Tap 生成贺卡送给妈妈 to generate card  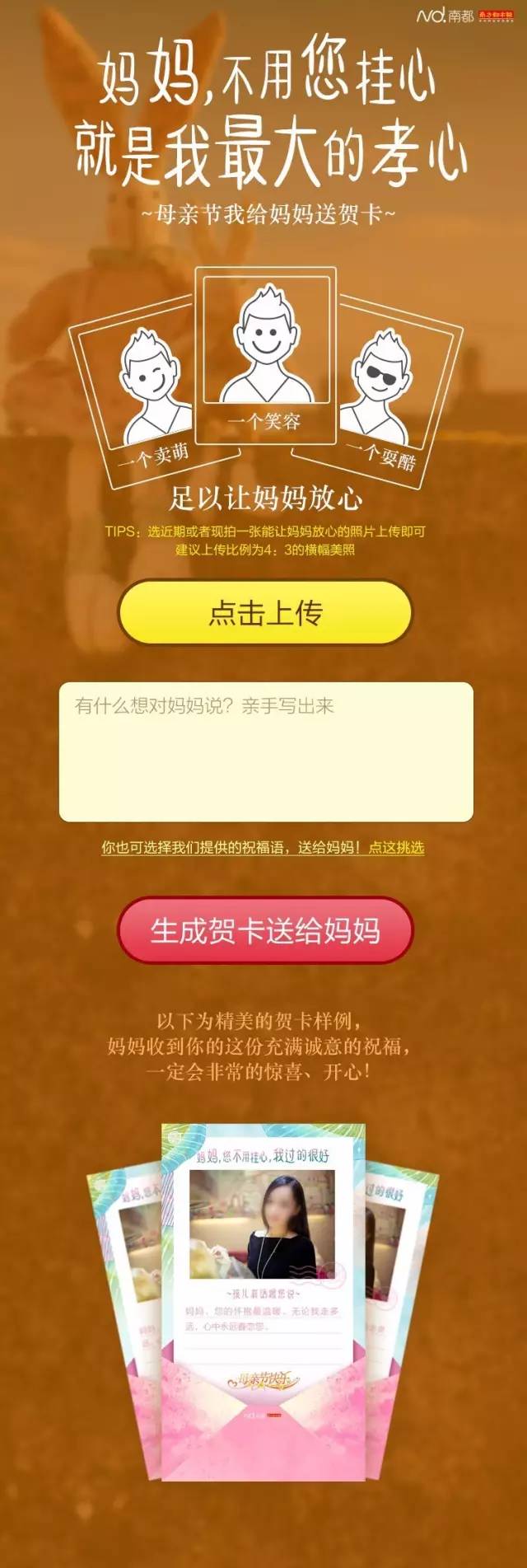tap(264, 930)
